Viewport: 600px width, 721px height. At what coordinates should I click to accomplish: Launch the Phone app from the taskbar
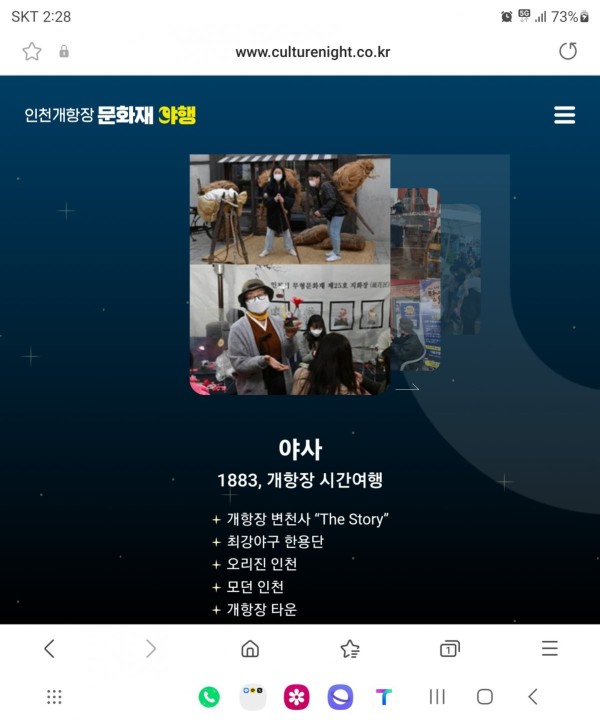[x=209, y=697]
